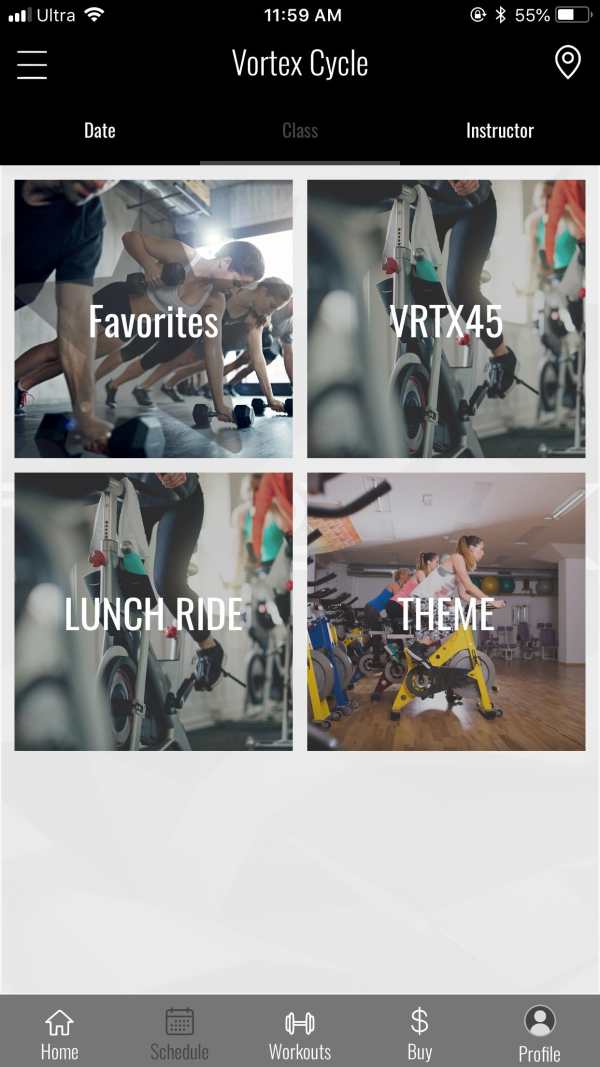Open the VRTX45 class tile
600x1067 pixels.
click(446, 318)
